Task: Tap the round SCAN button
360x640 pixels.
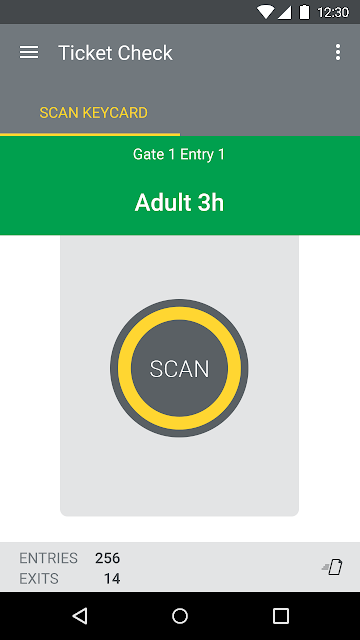Action: (x=179, y=368)
